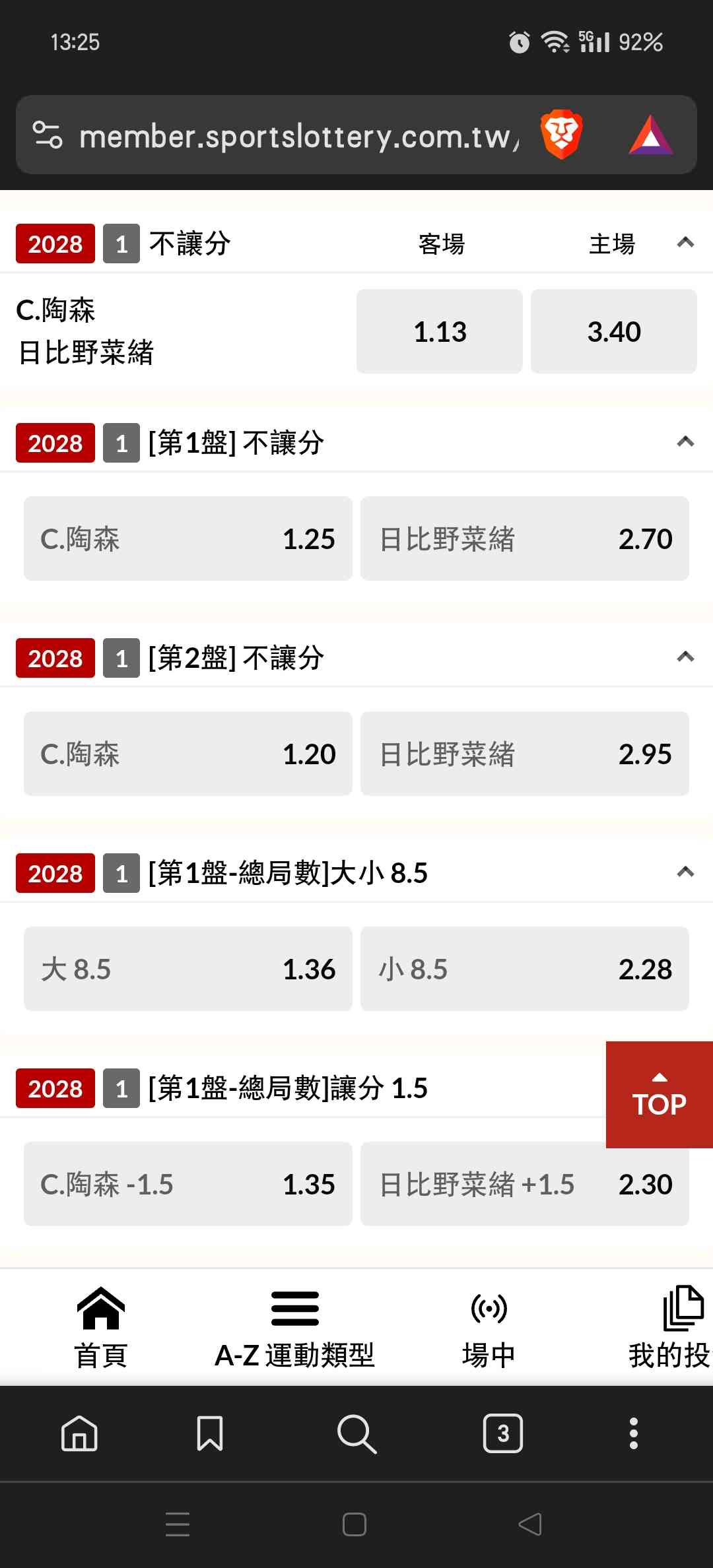Collapse the [第2盤] 不讓分 section
Screen dimensions: 713x1568
[685, 657]
